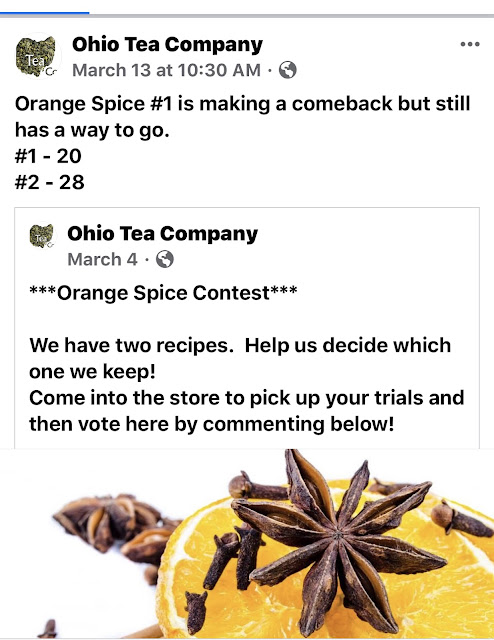Open Ohio Tea Company name in the shared post
This screenshot has width=494, height=640.
pos(162,233)
